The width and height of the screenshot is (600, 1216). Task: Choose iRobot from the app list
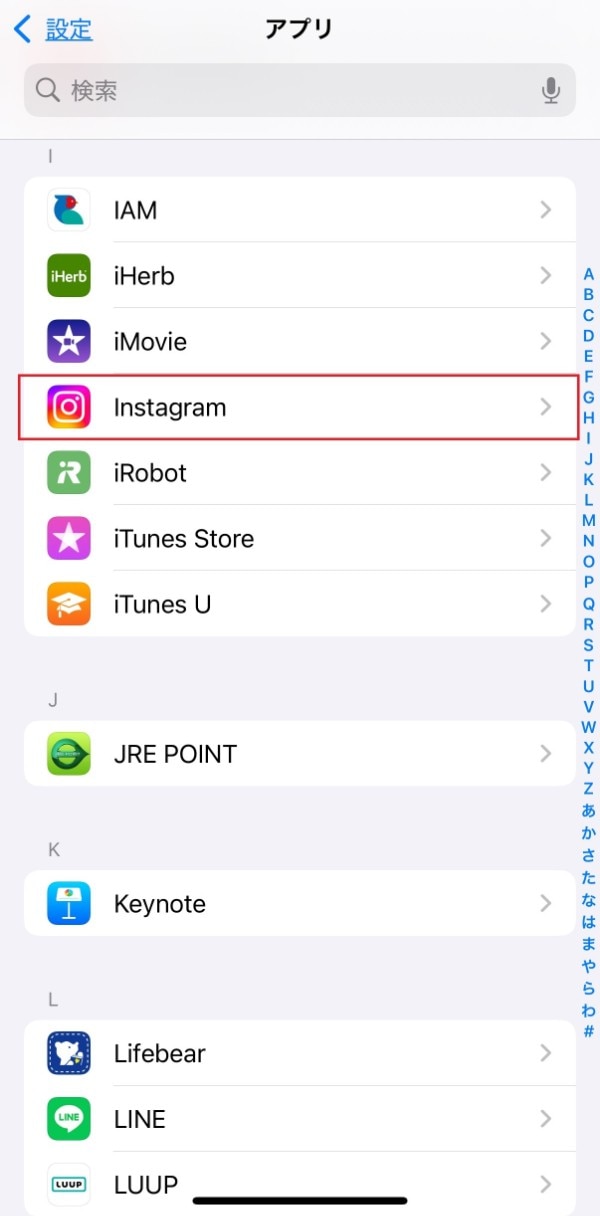(300, 473)
